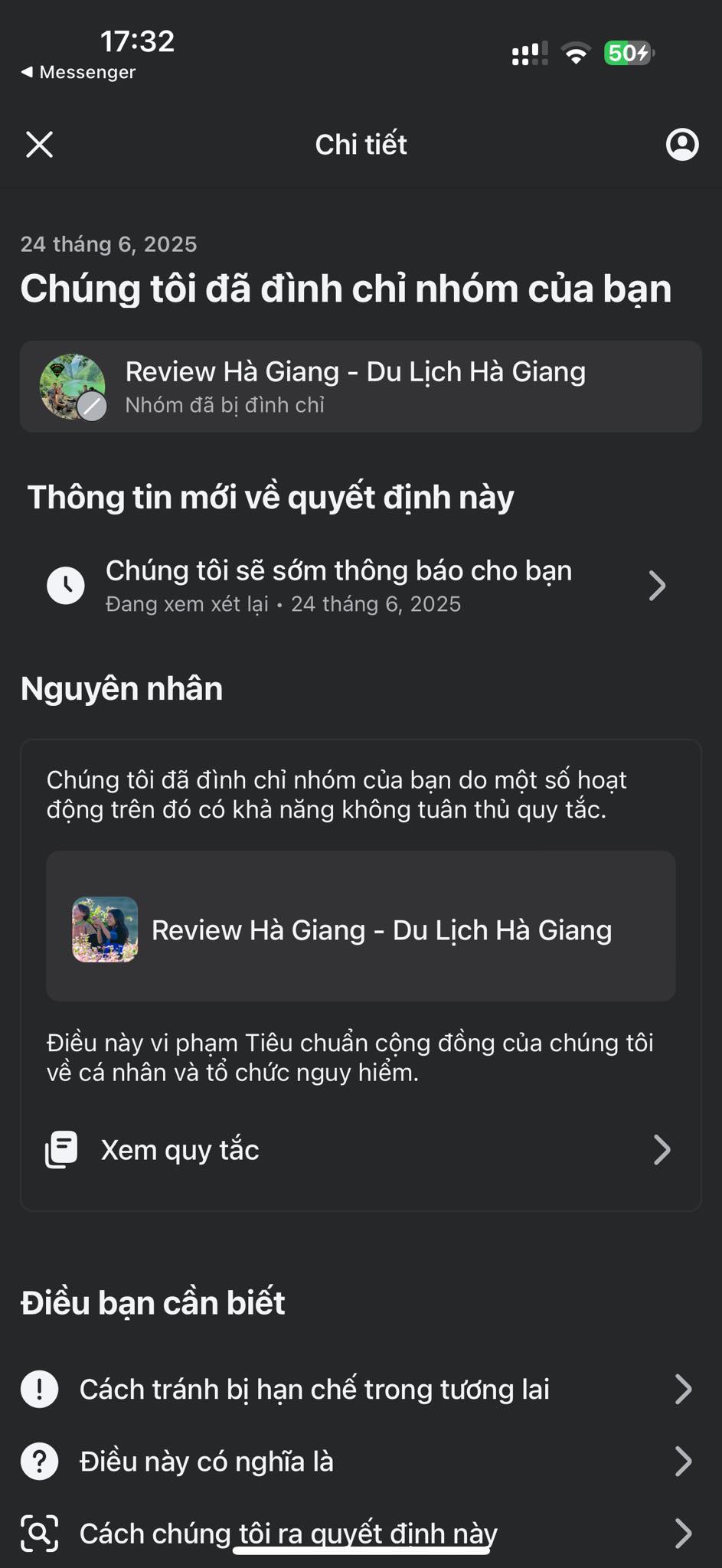
Task: Click the question mark icon for meaning explanation
Action: 41,1461
